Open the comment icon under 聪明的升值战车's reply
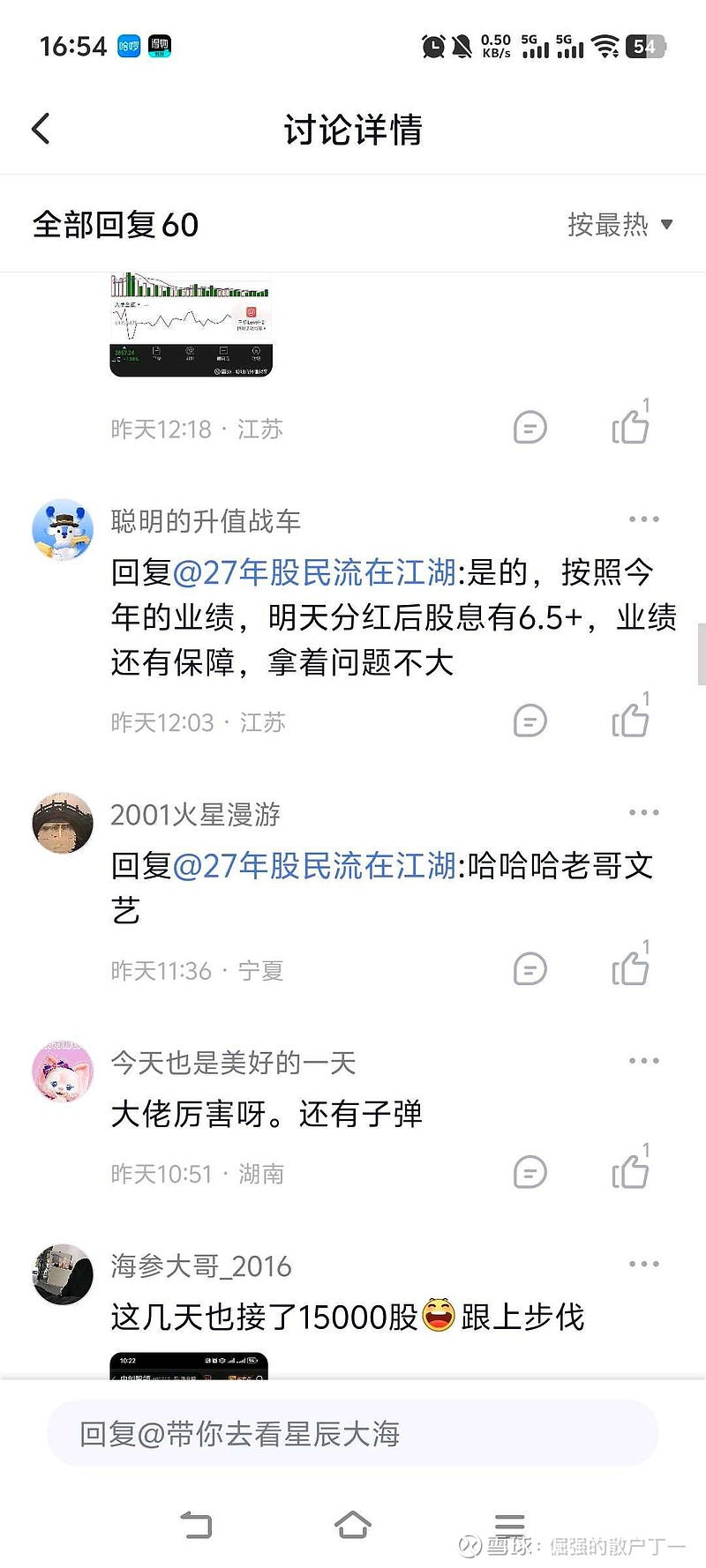706x1568 pixels. (529, 721)
